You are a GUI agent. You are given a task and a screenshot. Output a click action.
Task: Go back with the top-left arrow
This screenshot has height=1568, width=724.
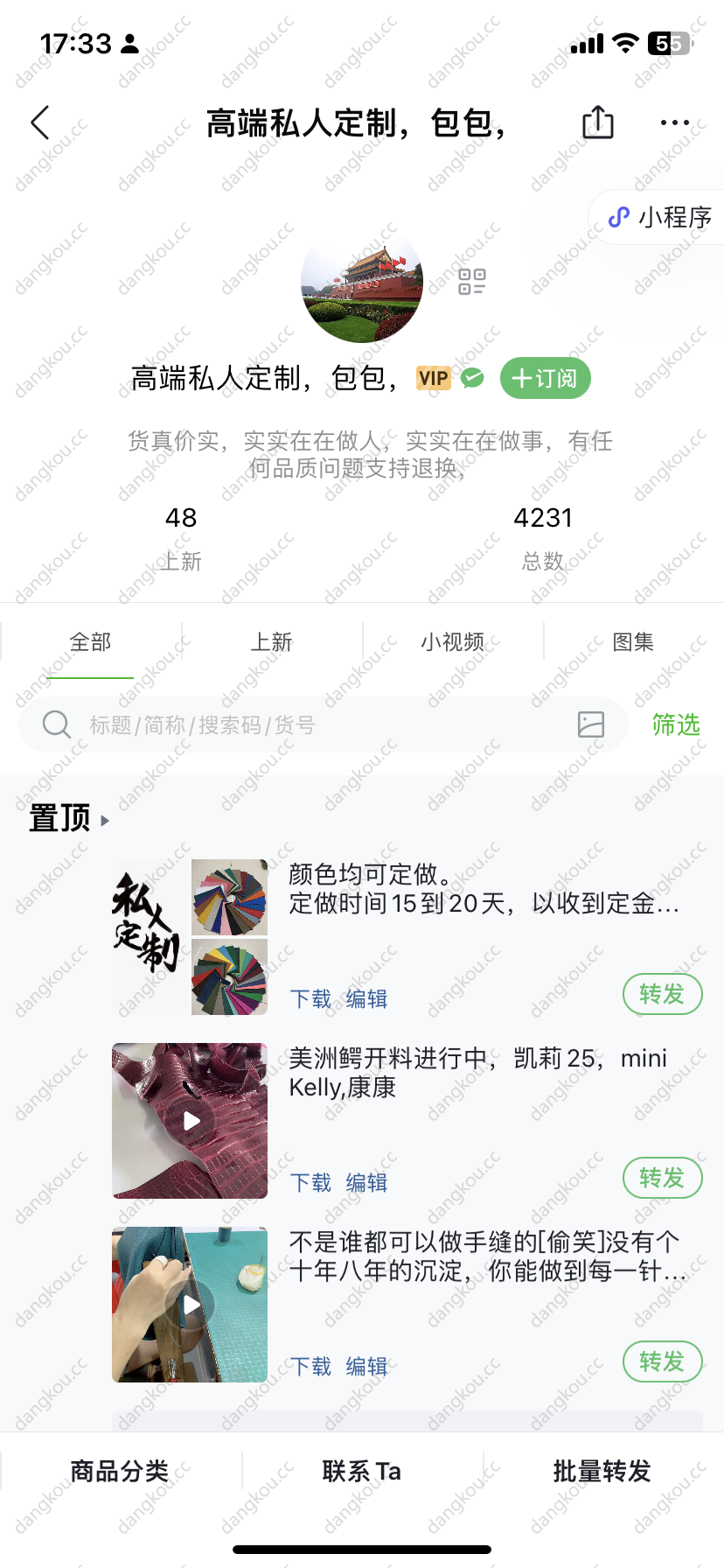[x=40, y=123]
